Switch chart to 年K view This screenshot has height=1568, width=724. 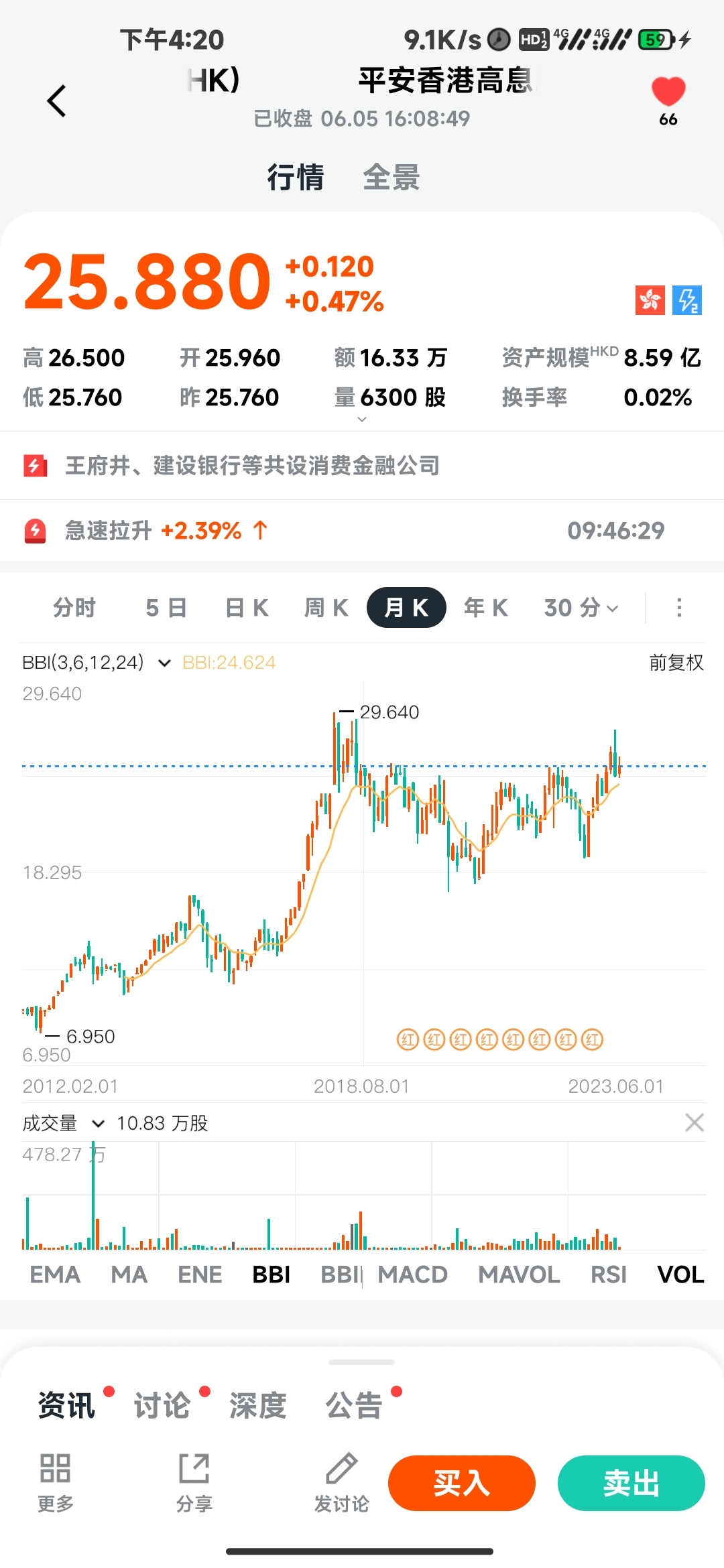pos(486,608)
